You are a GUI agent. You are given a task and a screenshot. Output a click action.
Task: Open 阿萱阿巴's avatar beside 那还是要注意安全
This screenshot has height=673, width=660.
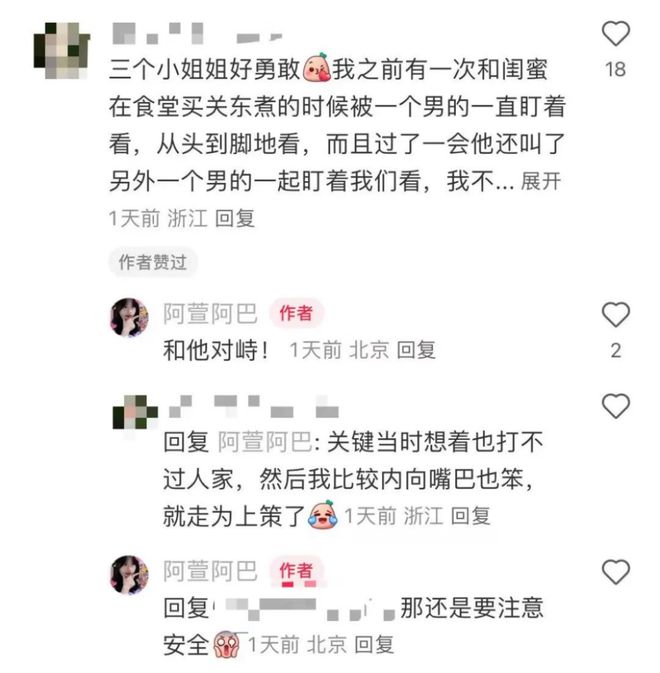pyautogui.click(x=130, y=575)
